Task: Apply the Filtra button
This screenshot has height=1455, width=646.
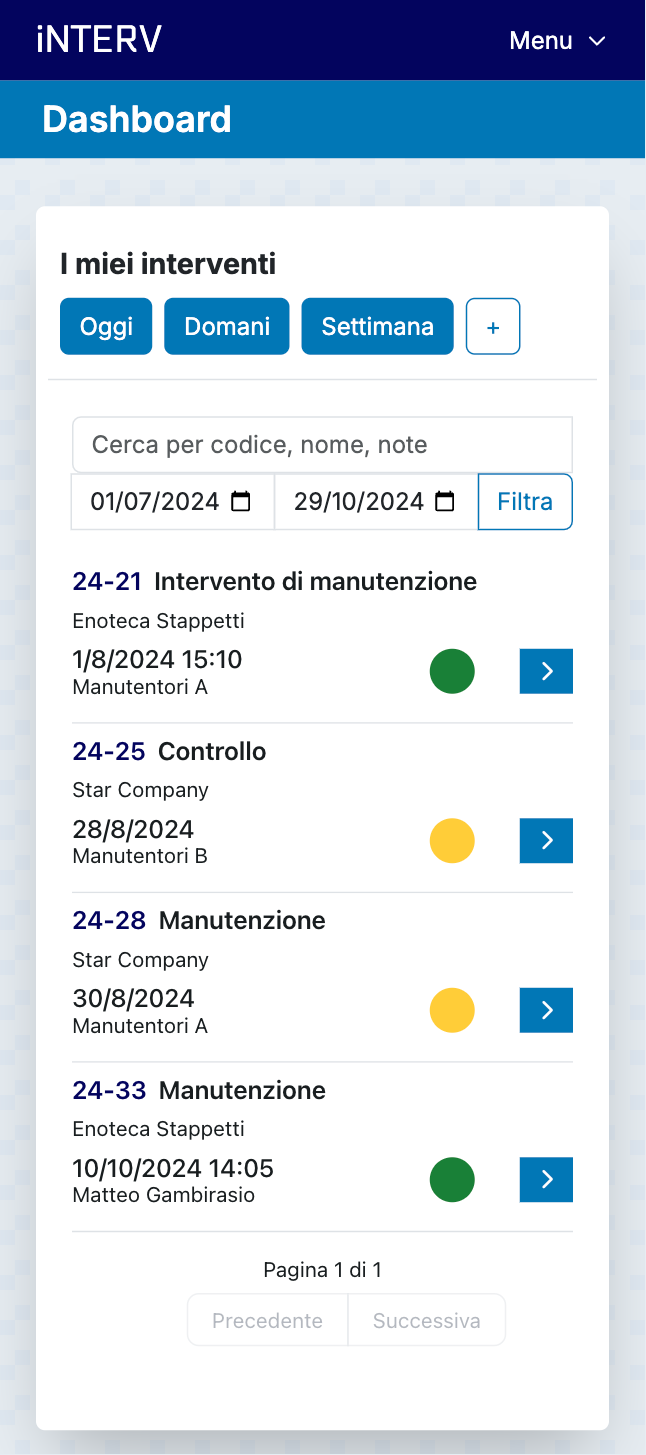Action: (x=525, y=502)
